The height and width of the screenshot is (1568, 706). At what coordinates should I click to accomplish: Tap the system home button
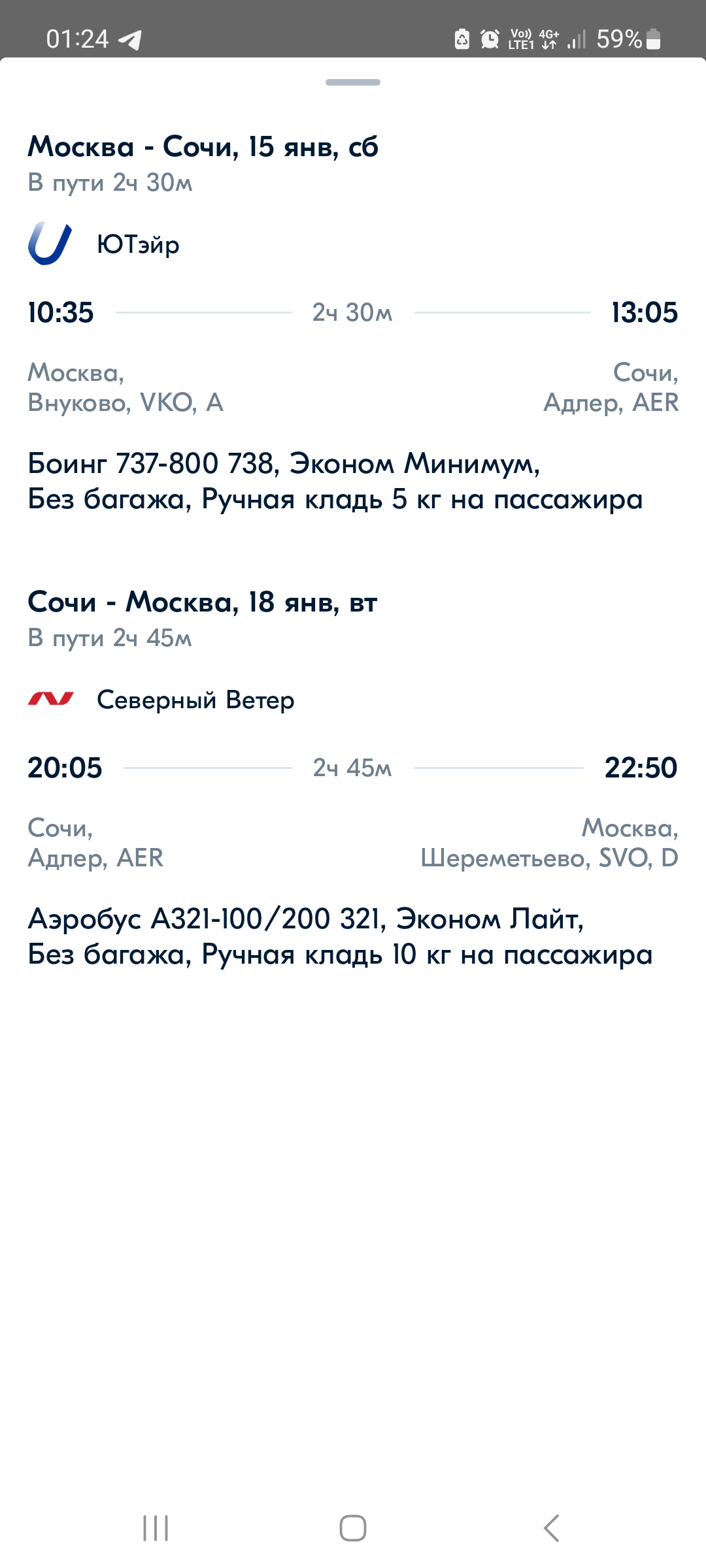coord(353,1528)
